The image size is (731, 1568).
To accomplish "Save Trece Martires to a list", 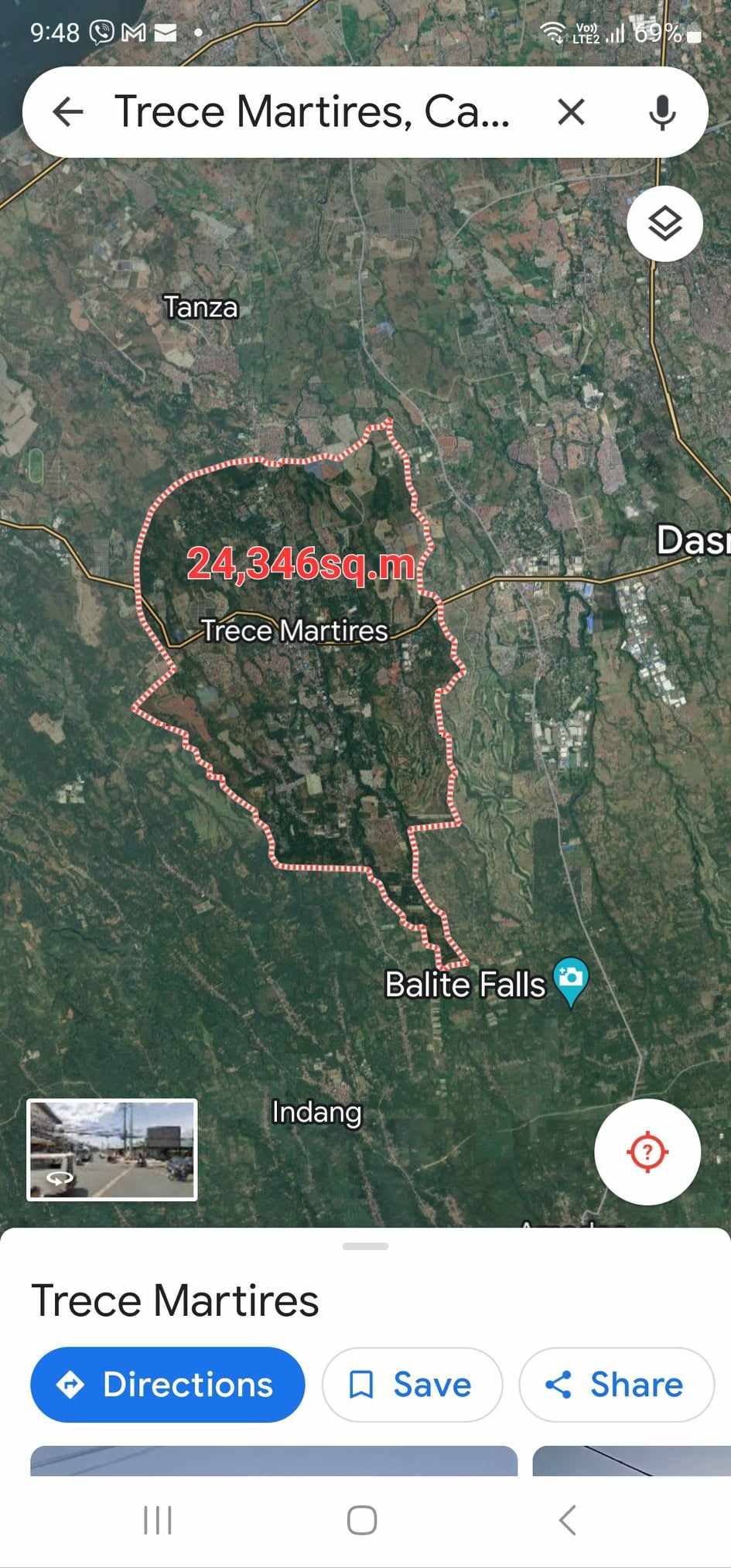I will pos(412,1385).
